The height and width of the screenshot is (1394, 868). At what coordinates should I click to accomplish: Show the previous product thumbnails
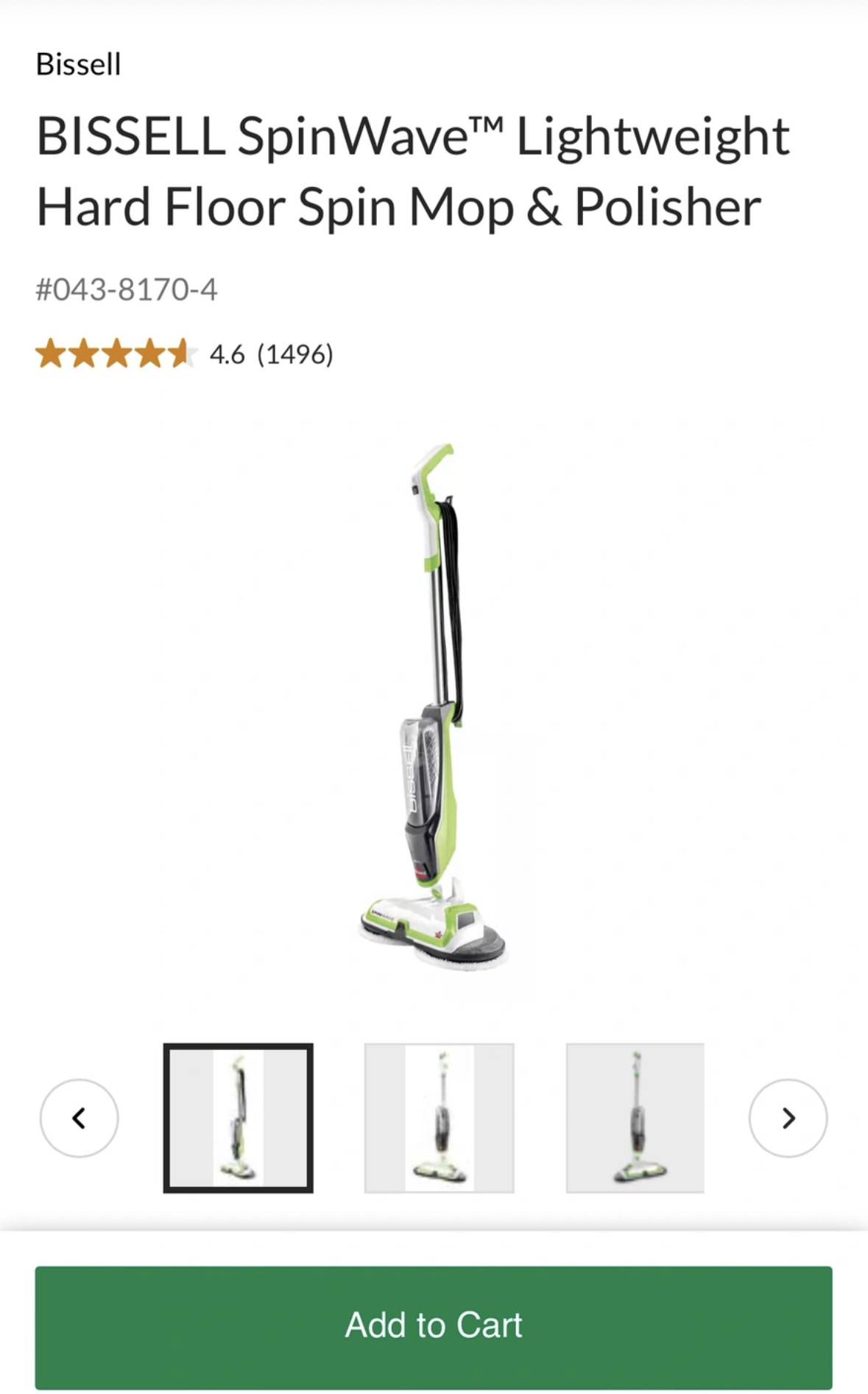(79, 1118)
